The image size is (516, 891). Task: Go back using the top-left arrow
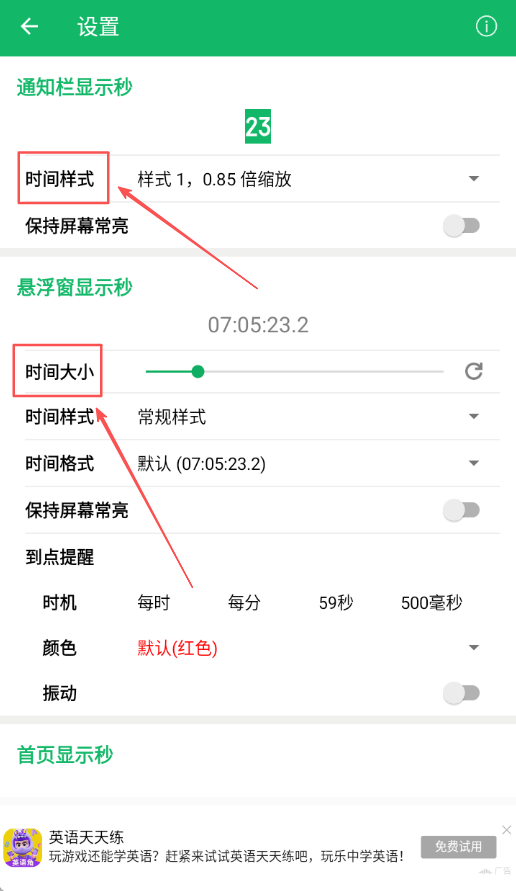click(30, 26)
